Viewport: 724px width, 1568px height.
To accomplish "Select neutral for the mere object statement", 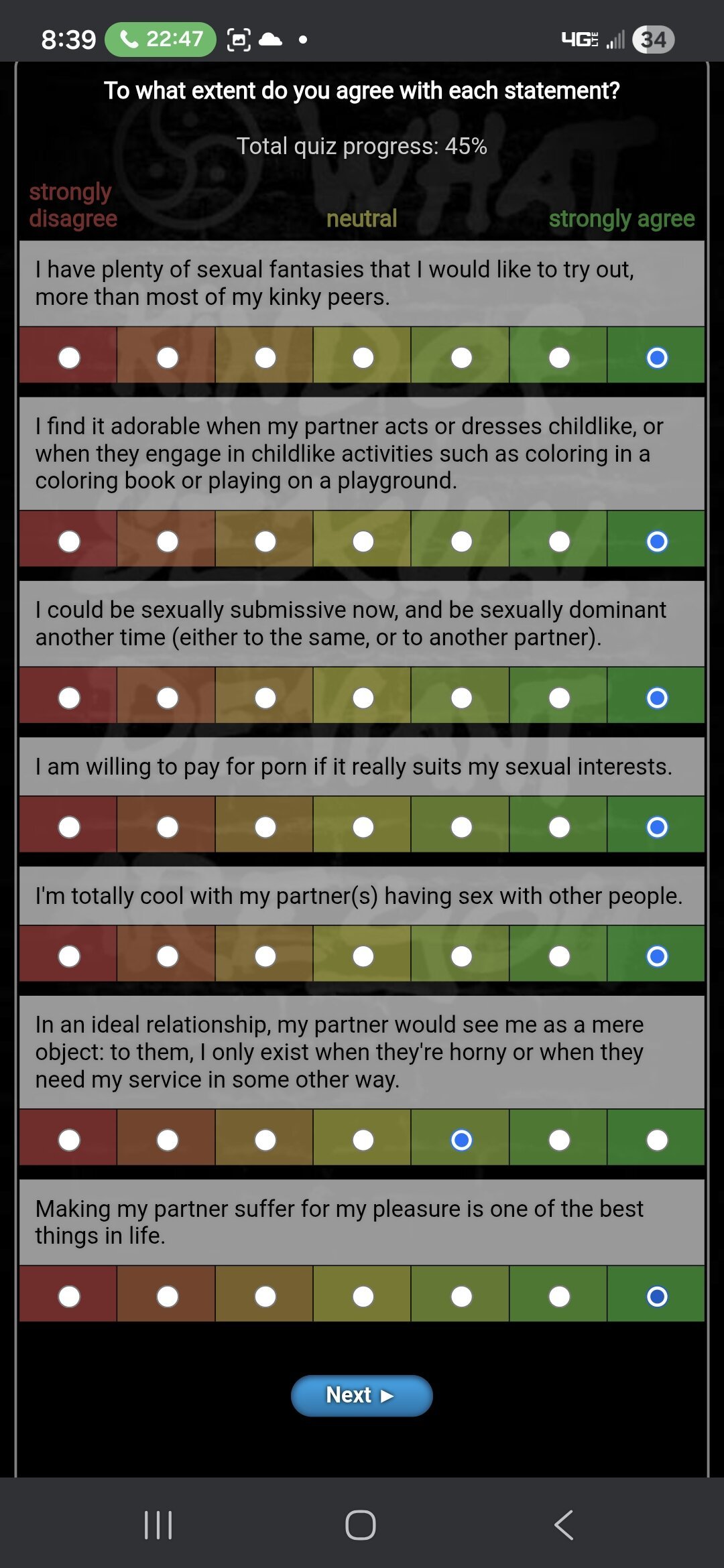I will pos(363,1140).
